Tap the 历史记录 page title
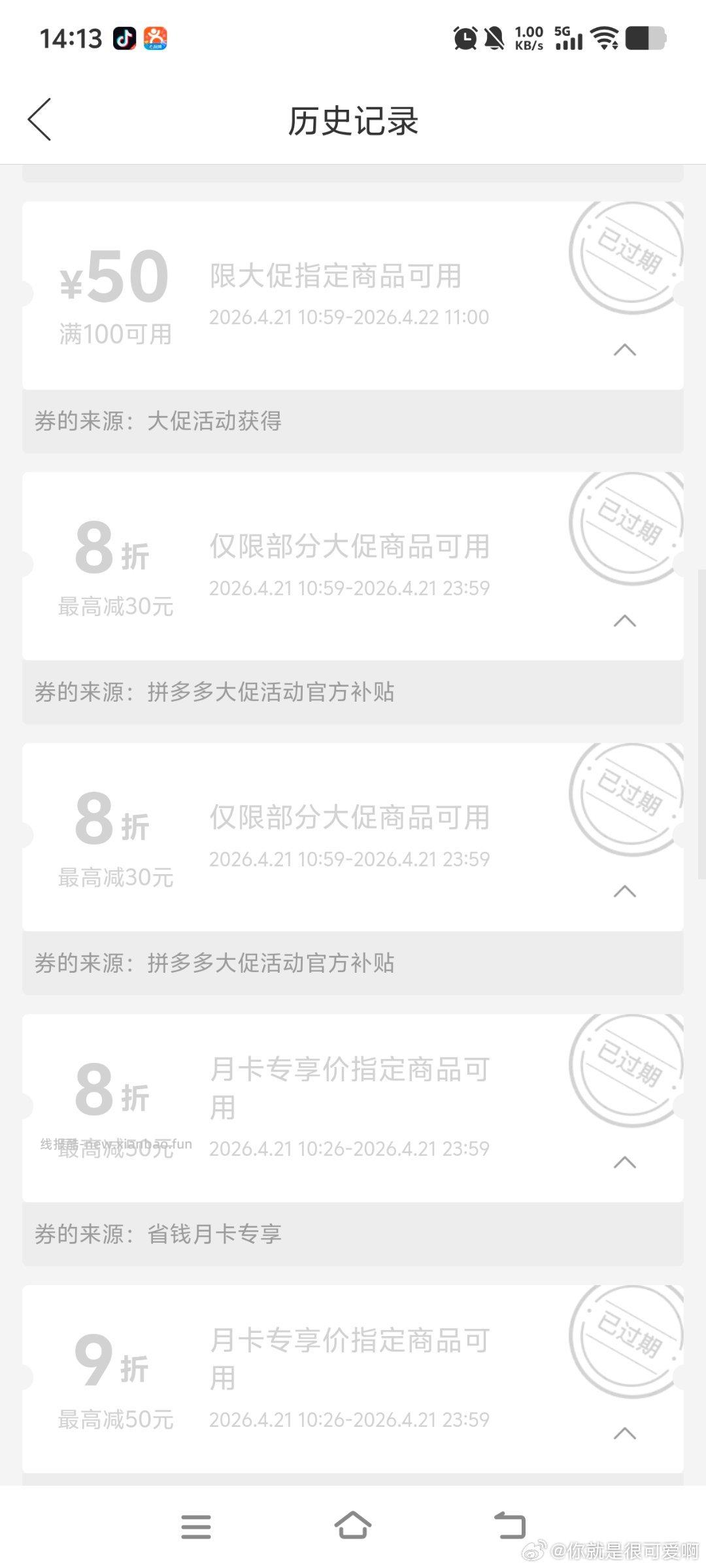Image resolution: width=706 pixels, height=1568 pixels. point(353,121)
